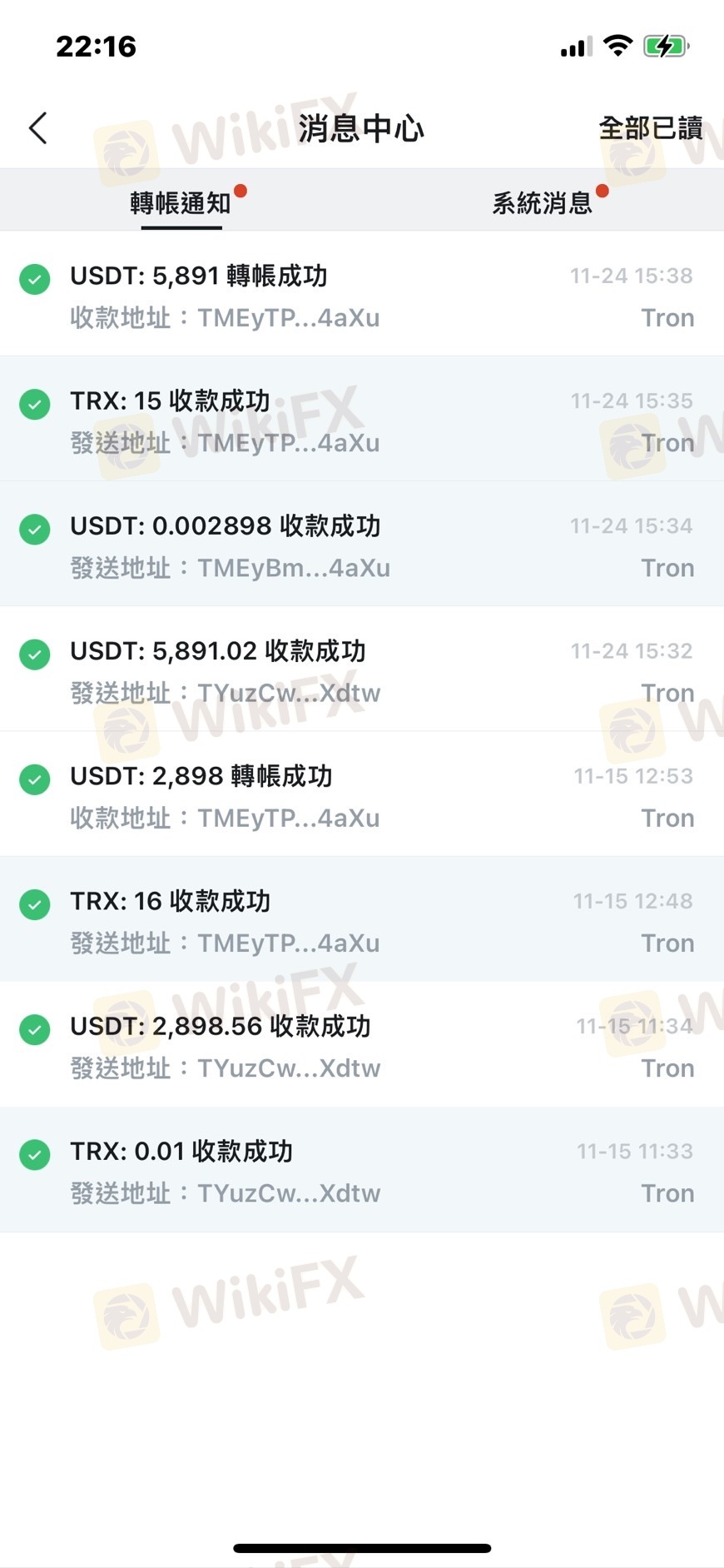Screen dimensions: 724x1568
Task: Open the USDT 5,891 轉帳成功 notification
Action: 362,296
